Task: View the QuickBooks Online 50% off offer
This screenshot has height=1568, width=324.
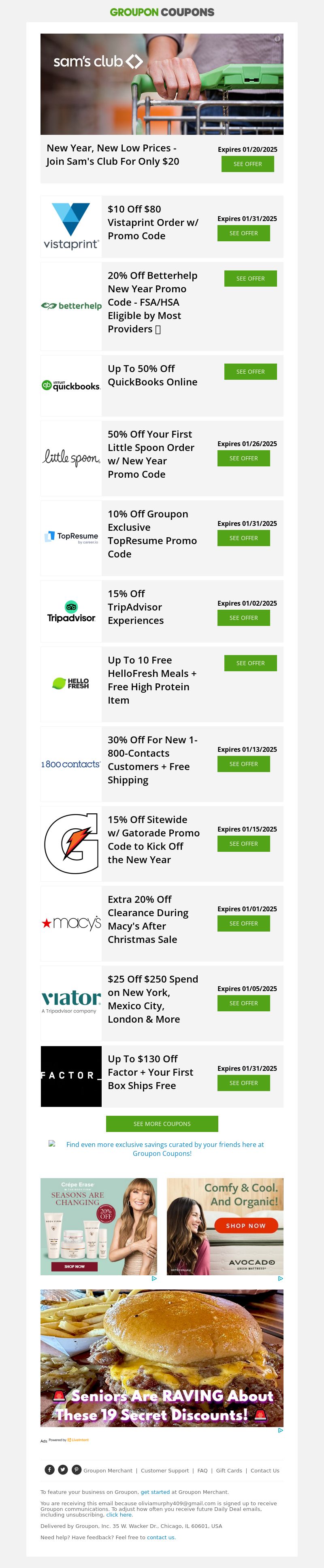Action: coord(250,371)
